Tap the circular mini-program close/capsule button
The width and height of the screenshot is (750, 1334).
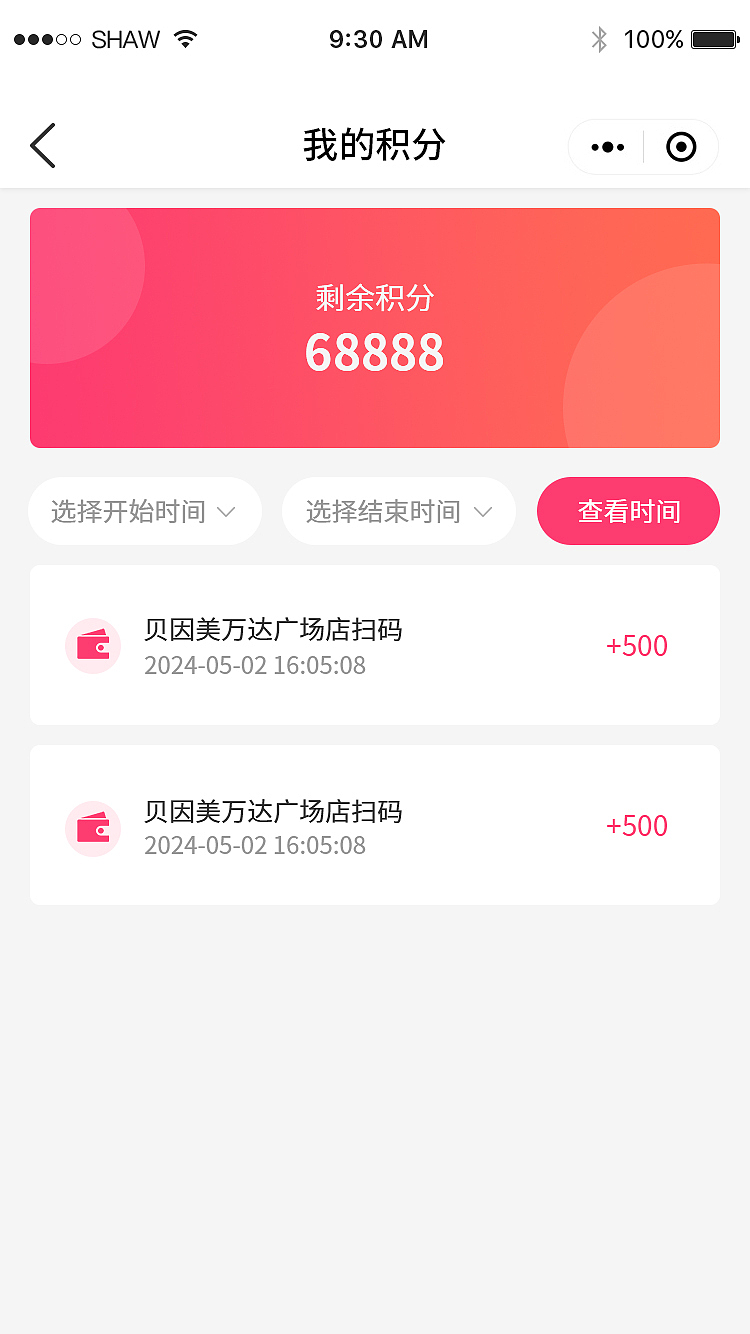click(x=681, y=146)
